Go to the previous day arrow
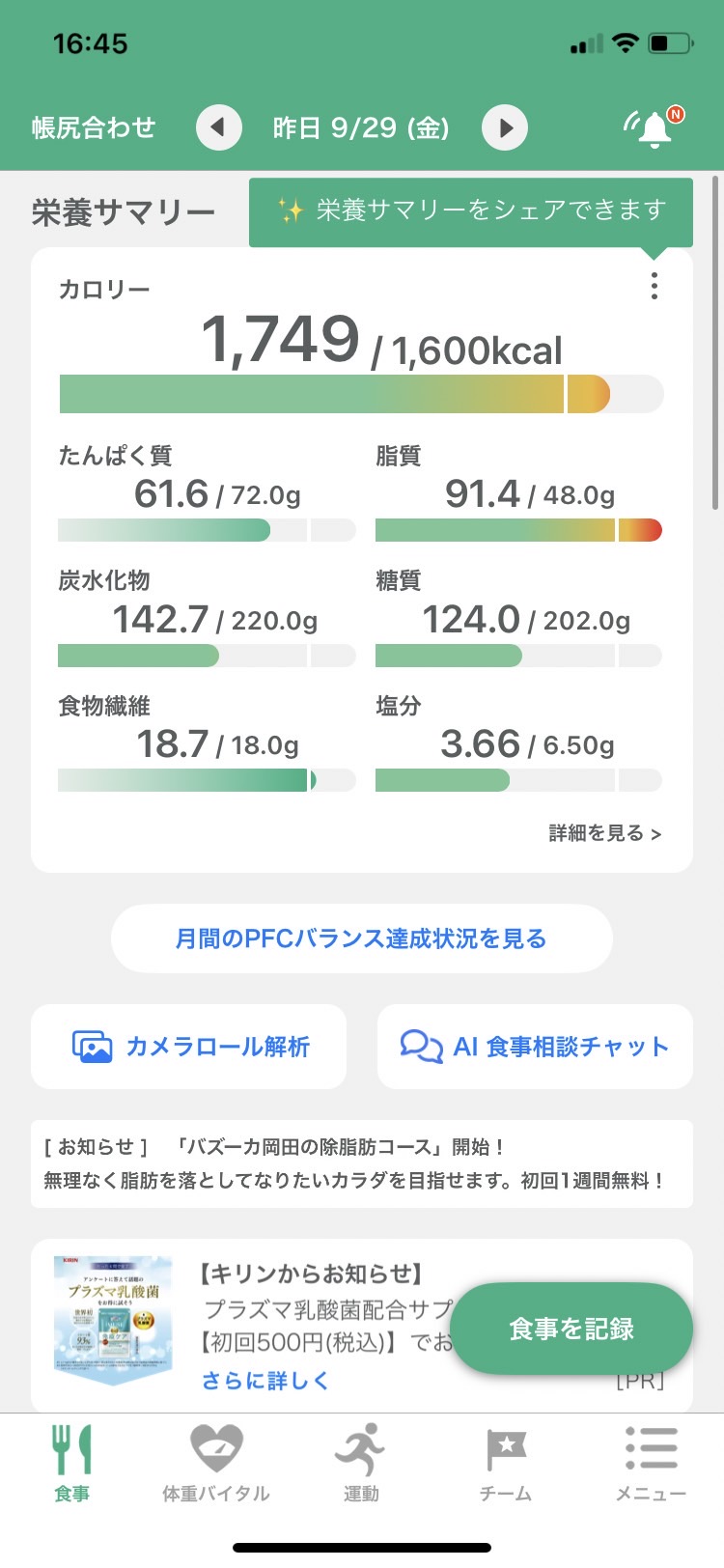 tap(219, 127)
